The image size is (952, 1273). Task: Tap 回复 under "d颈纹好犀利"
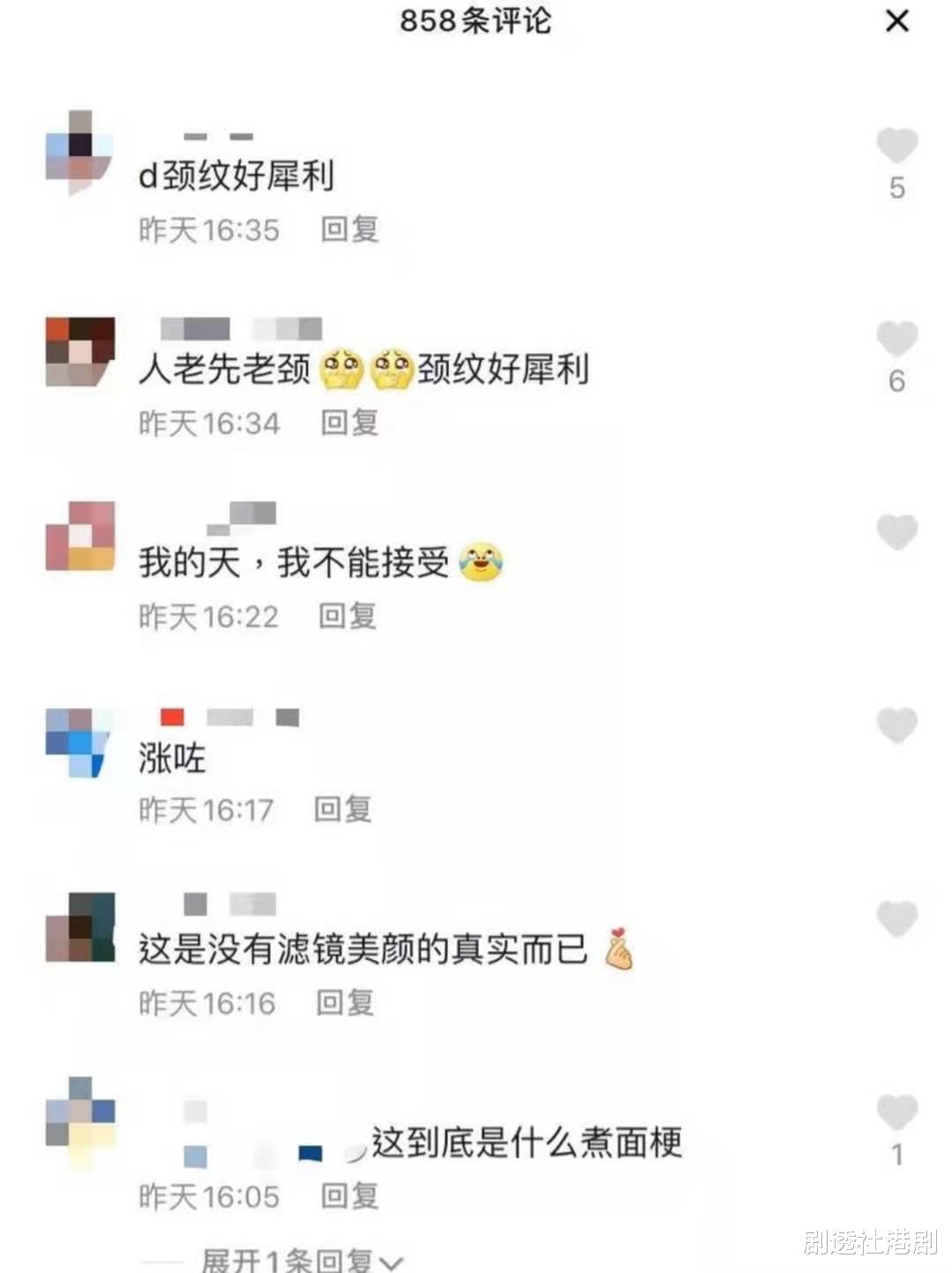point(350,229)
